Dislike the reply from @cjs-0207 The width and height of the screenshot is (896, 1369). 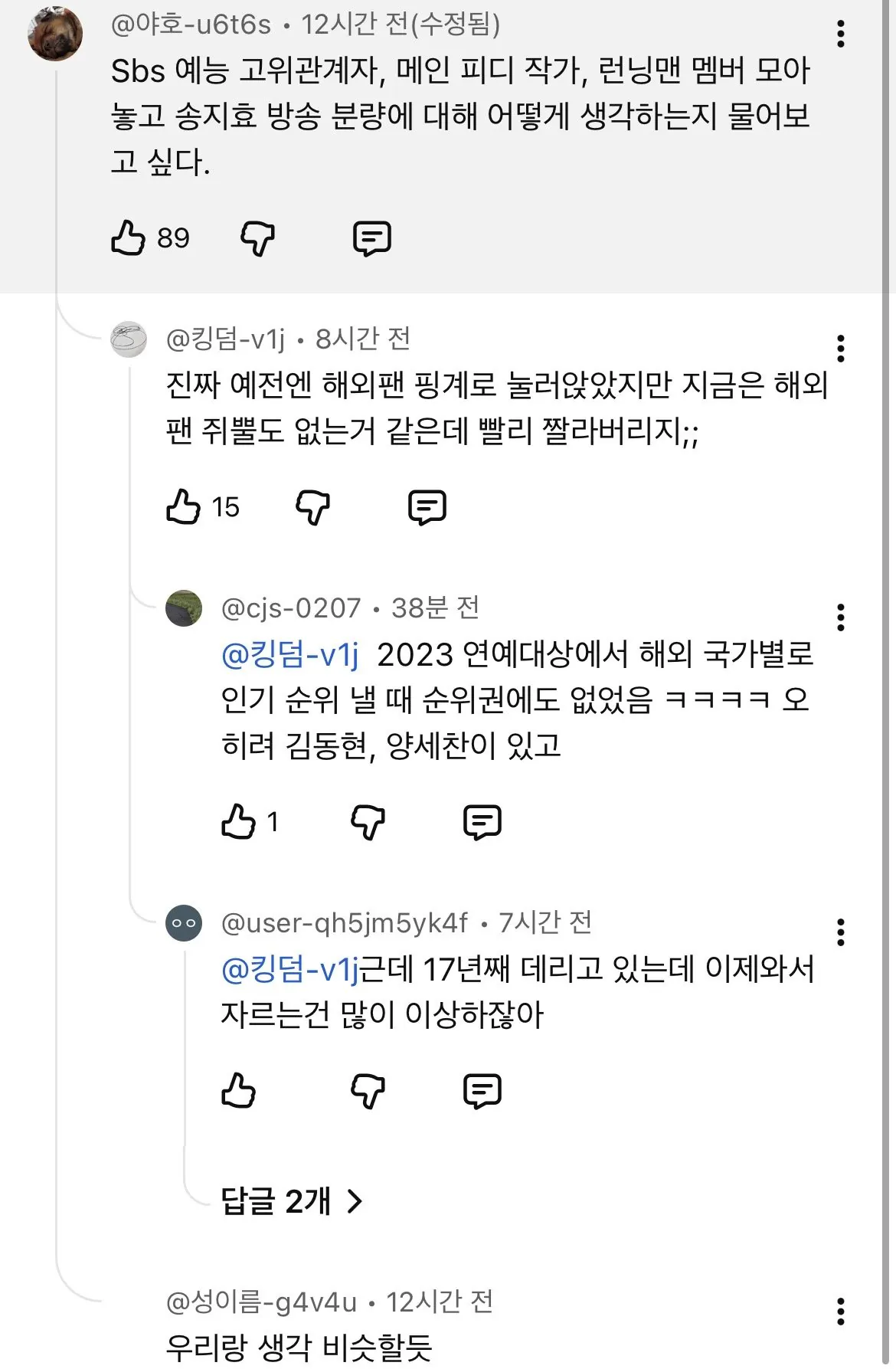tap(368, 822)
